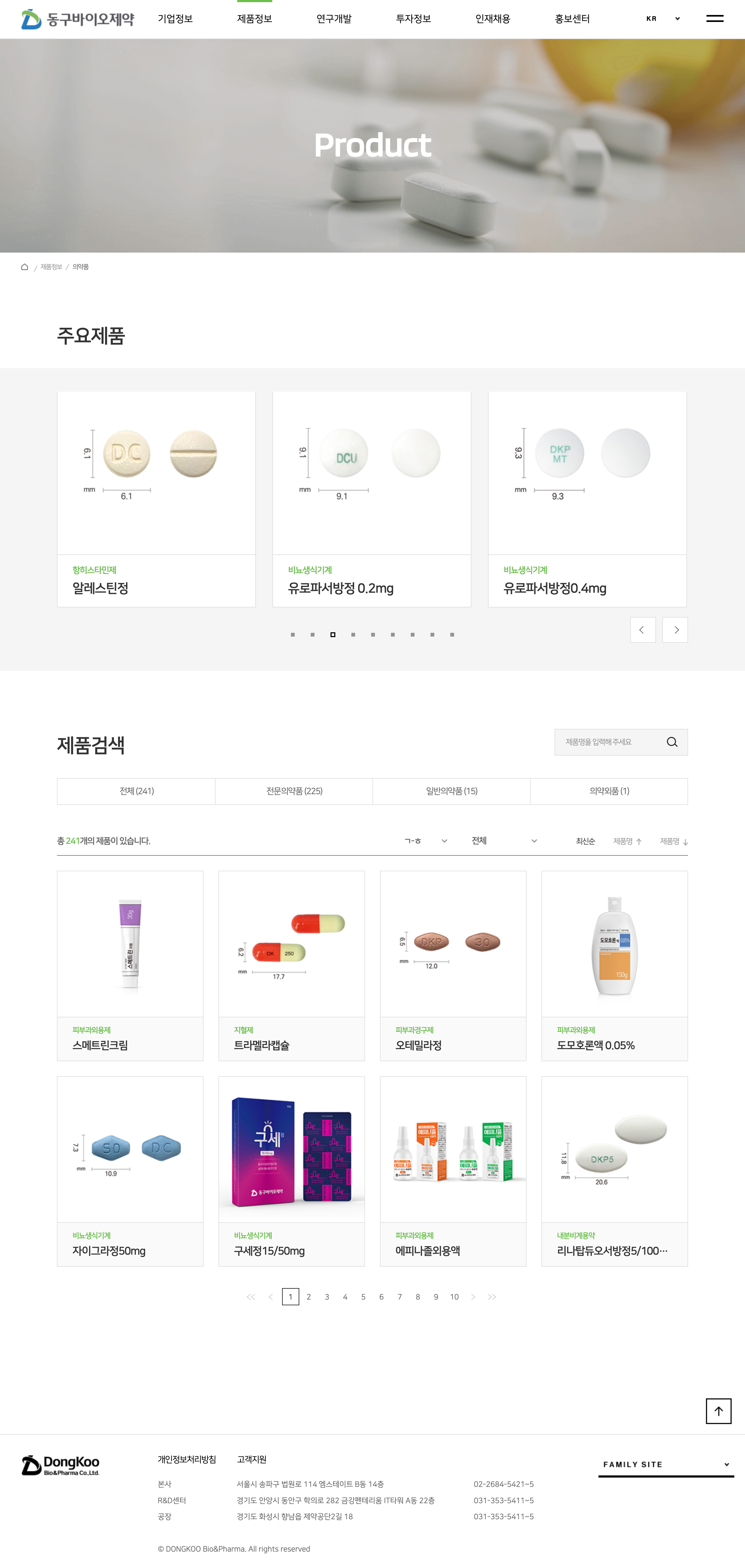
Task: Open the 기업정보 menu
Action: [x=175, y=19]
